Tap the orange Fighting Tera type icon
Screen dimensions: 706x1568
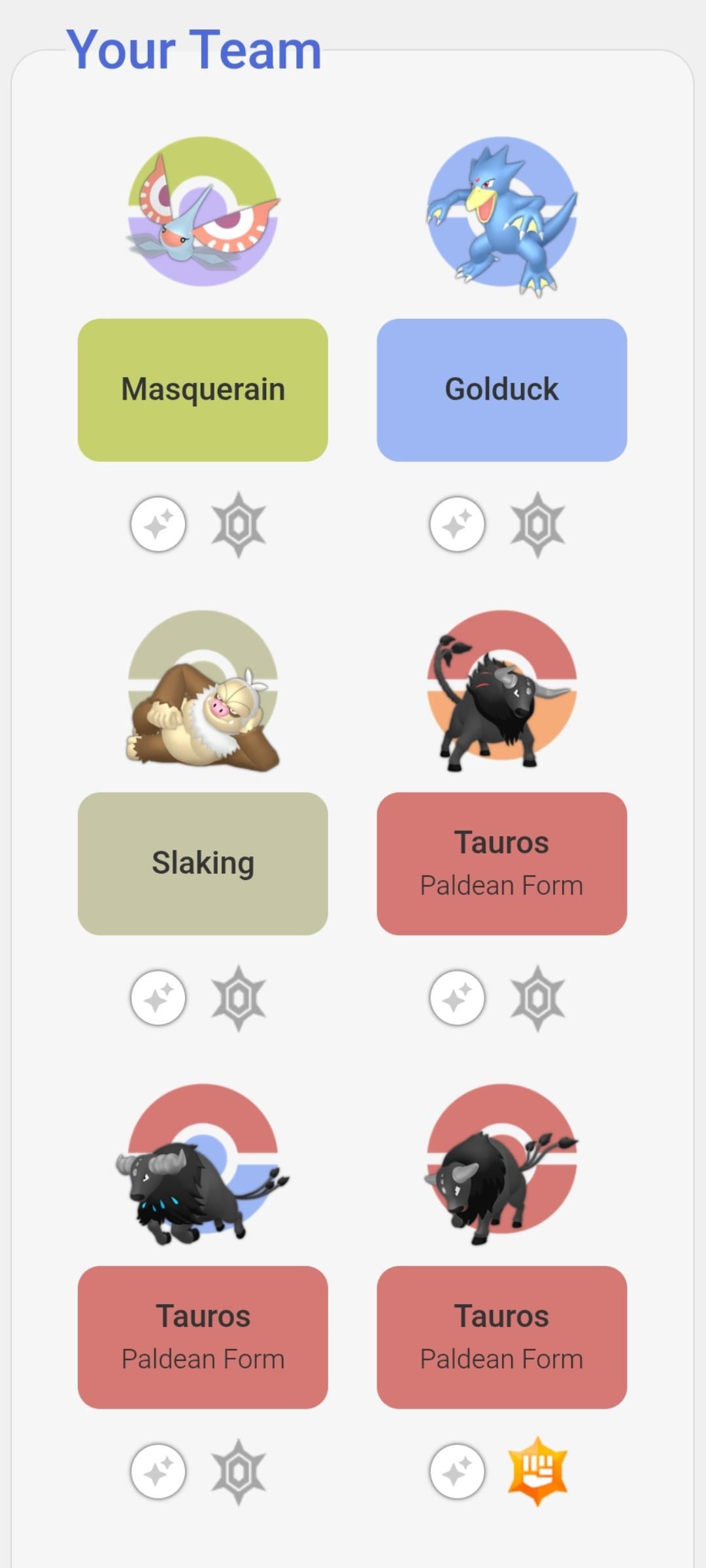537,1471
